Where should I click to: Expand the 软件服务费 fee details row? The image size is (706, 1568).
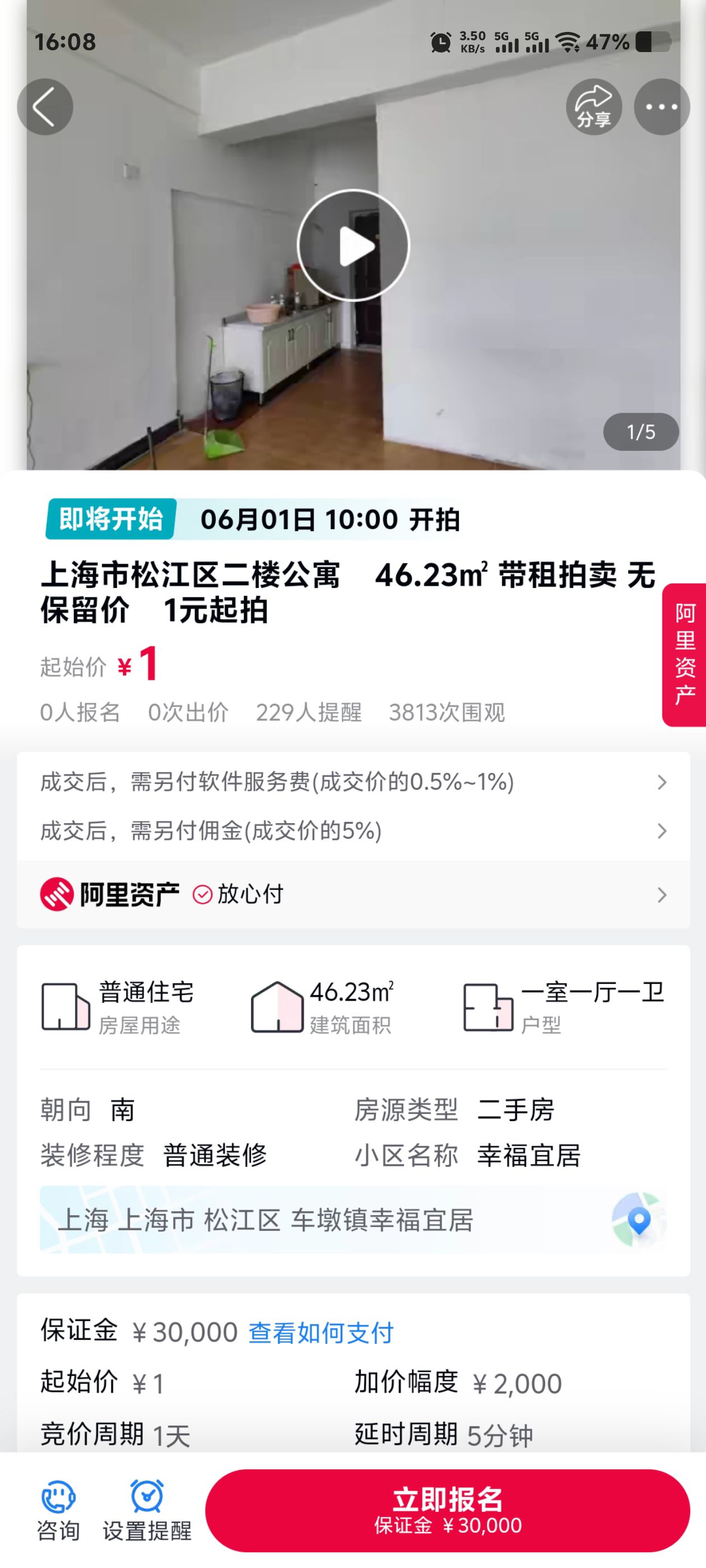click(354, 782)
